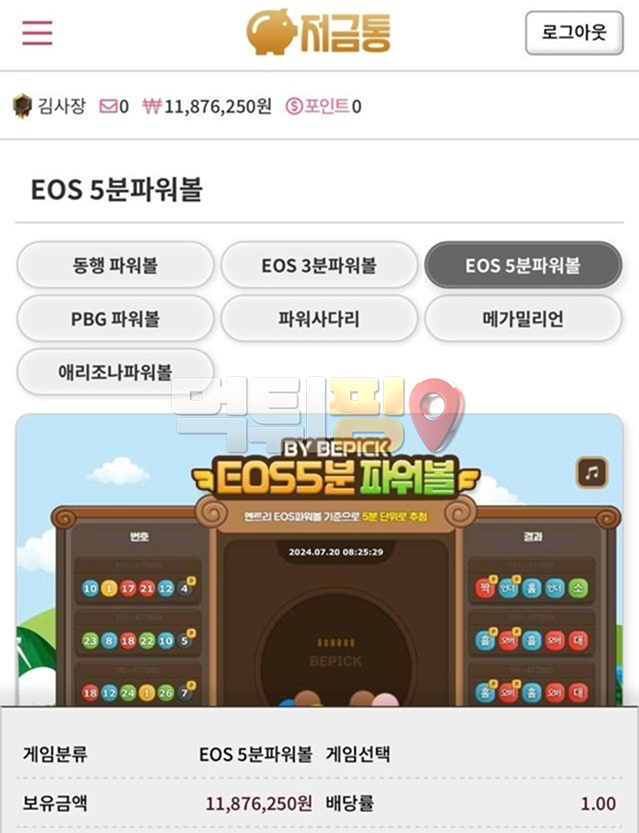Viewport: 639px width, 833px height.
Task: Open 애리조나파워볼 game
Action: pos(115,372)
